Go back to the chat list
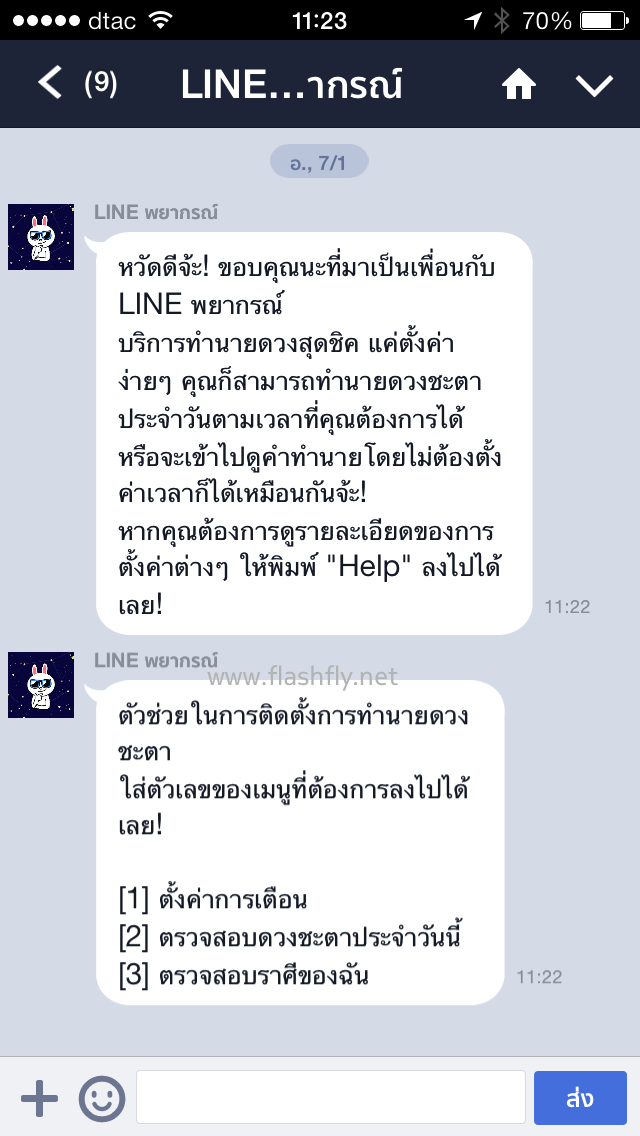The height and width of the screenshot is (1136, 640). pyautogui.click(x=50, y=84)
